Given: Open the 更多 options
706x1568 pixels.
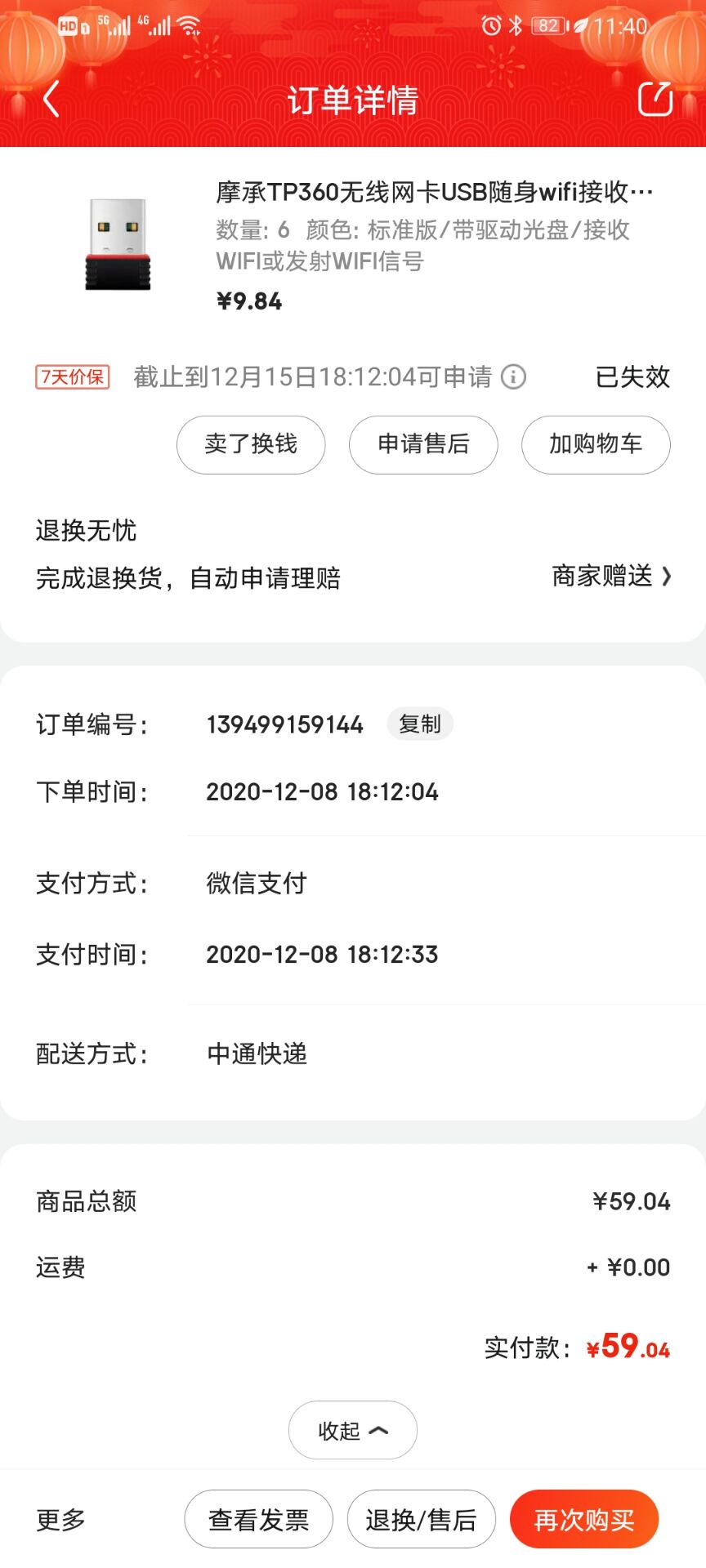Looking at the screenshot, I should [60, 1519].
